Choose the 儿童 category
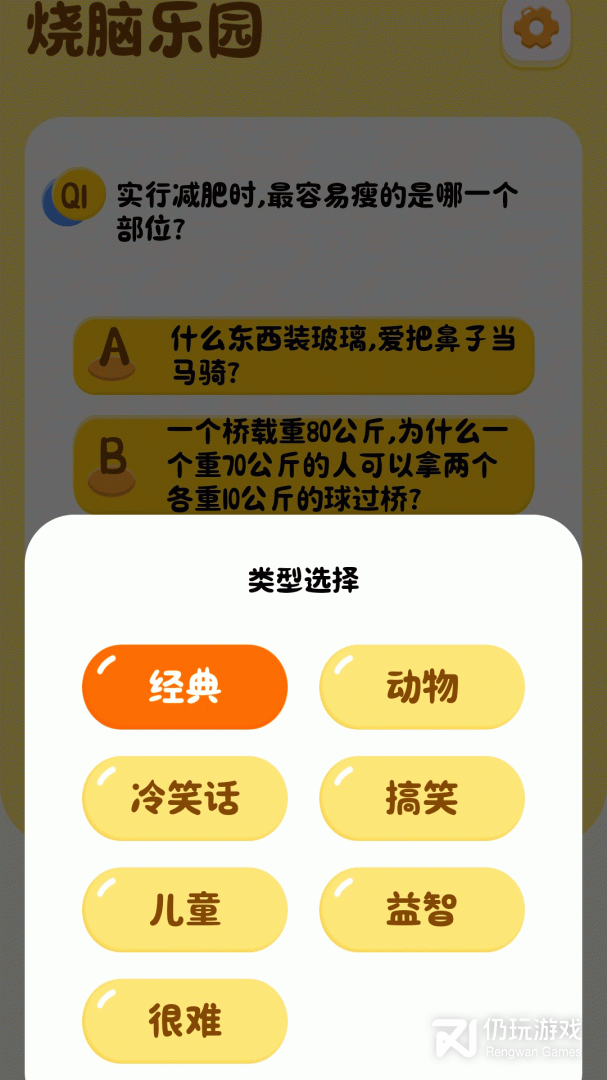 point(185,910)
